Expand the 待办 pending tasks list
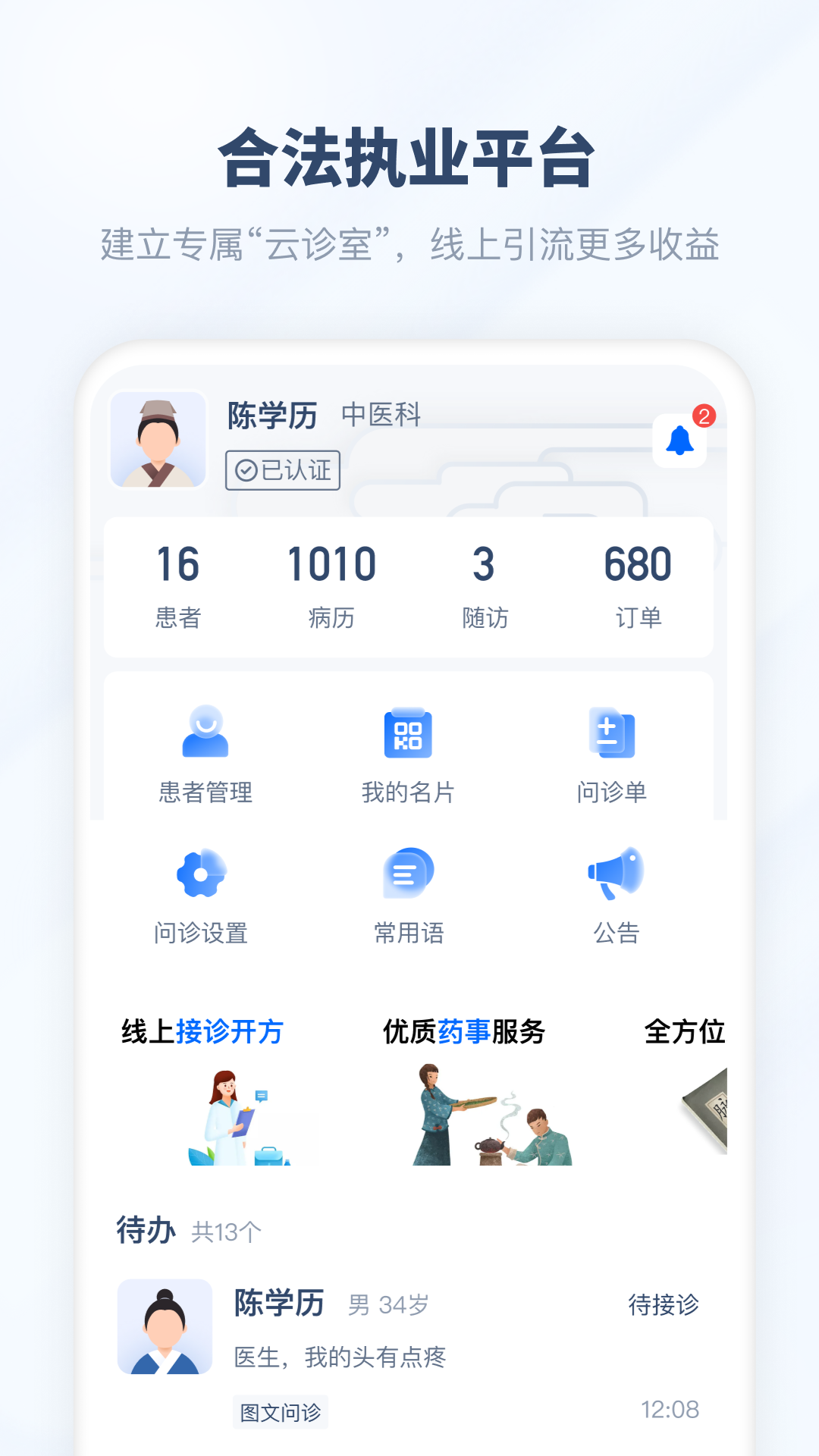 click(x=146, y=1231)
